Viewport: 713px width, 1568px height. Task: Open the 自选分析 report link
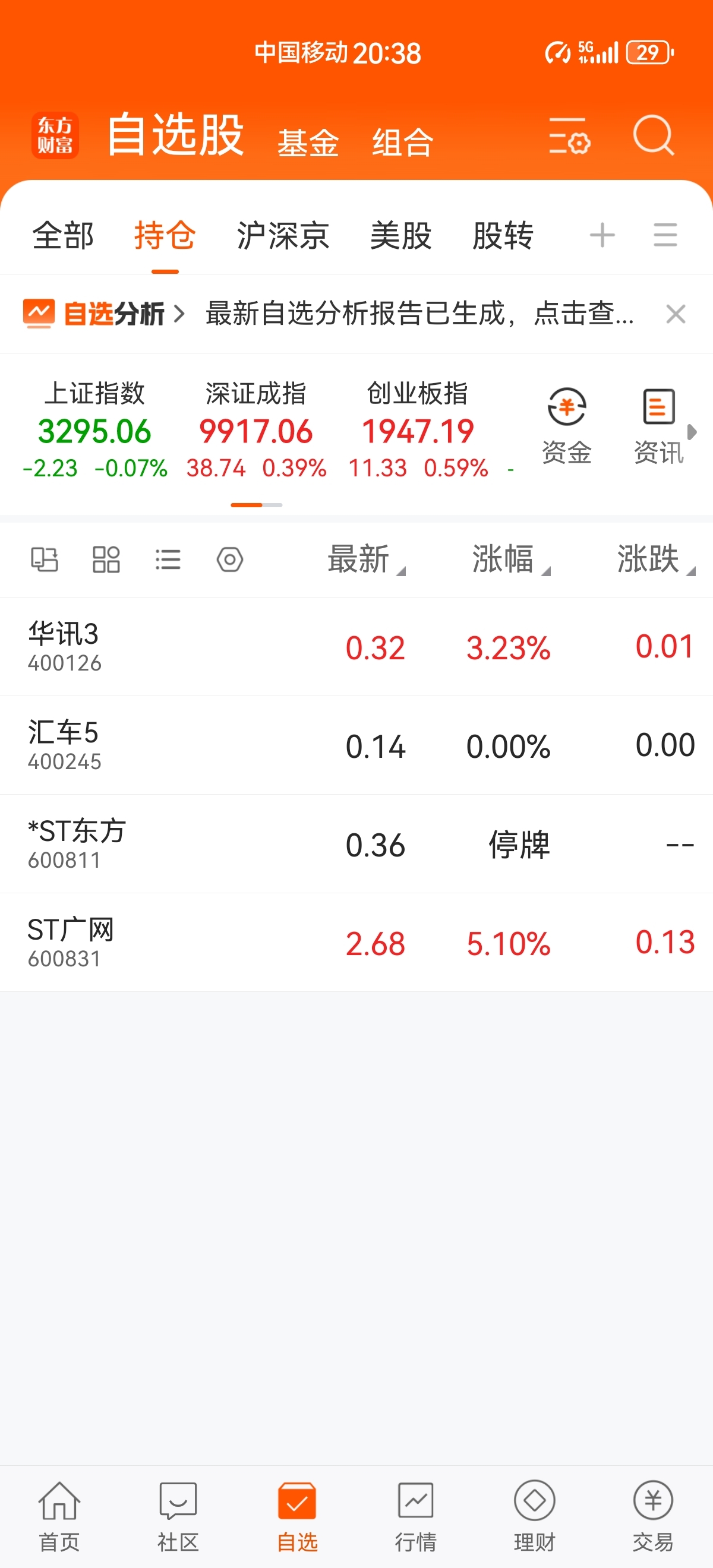point(103,314)
